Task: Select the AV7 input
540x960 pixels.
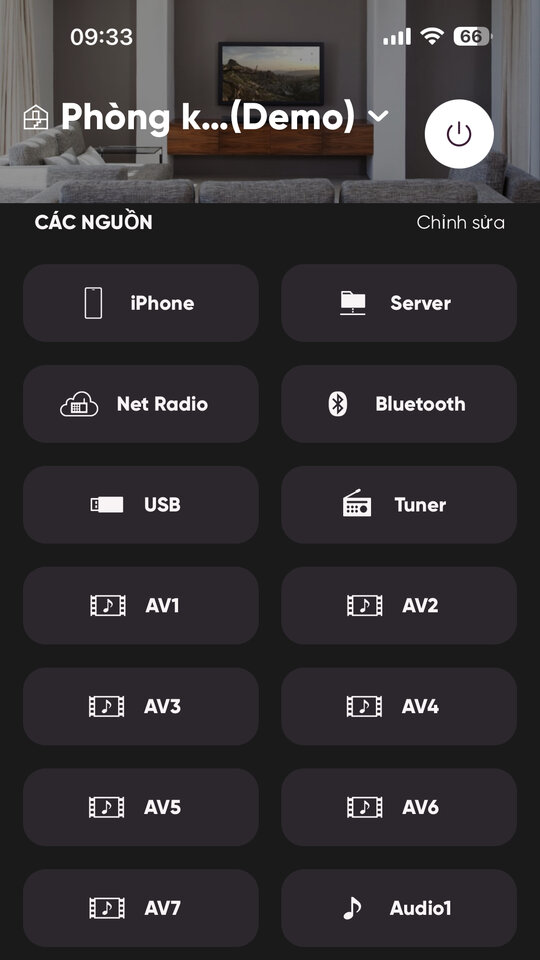Action: tap(141, 908)
